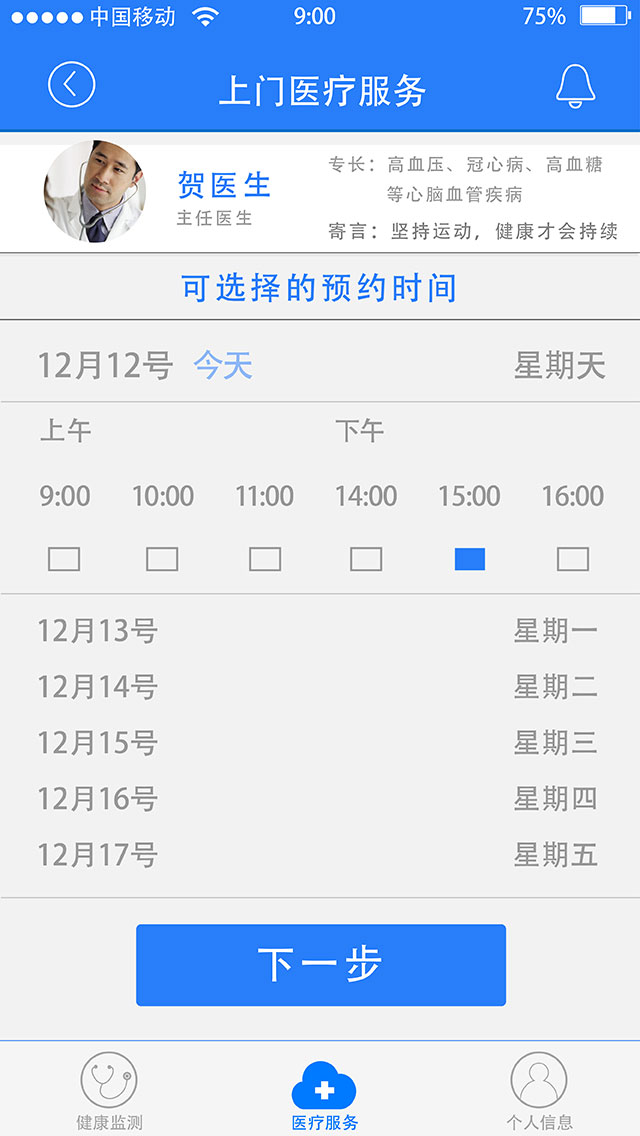Select the 16:00 time slot
This screenshot has height=1136, width=640.
(573, 559)
